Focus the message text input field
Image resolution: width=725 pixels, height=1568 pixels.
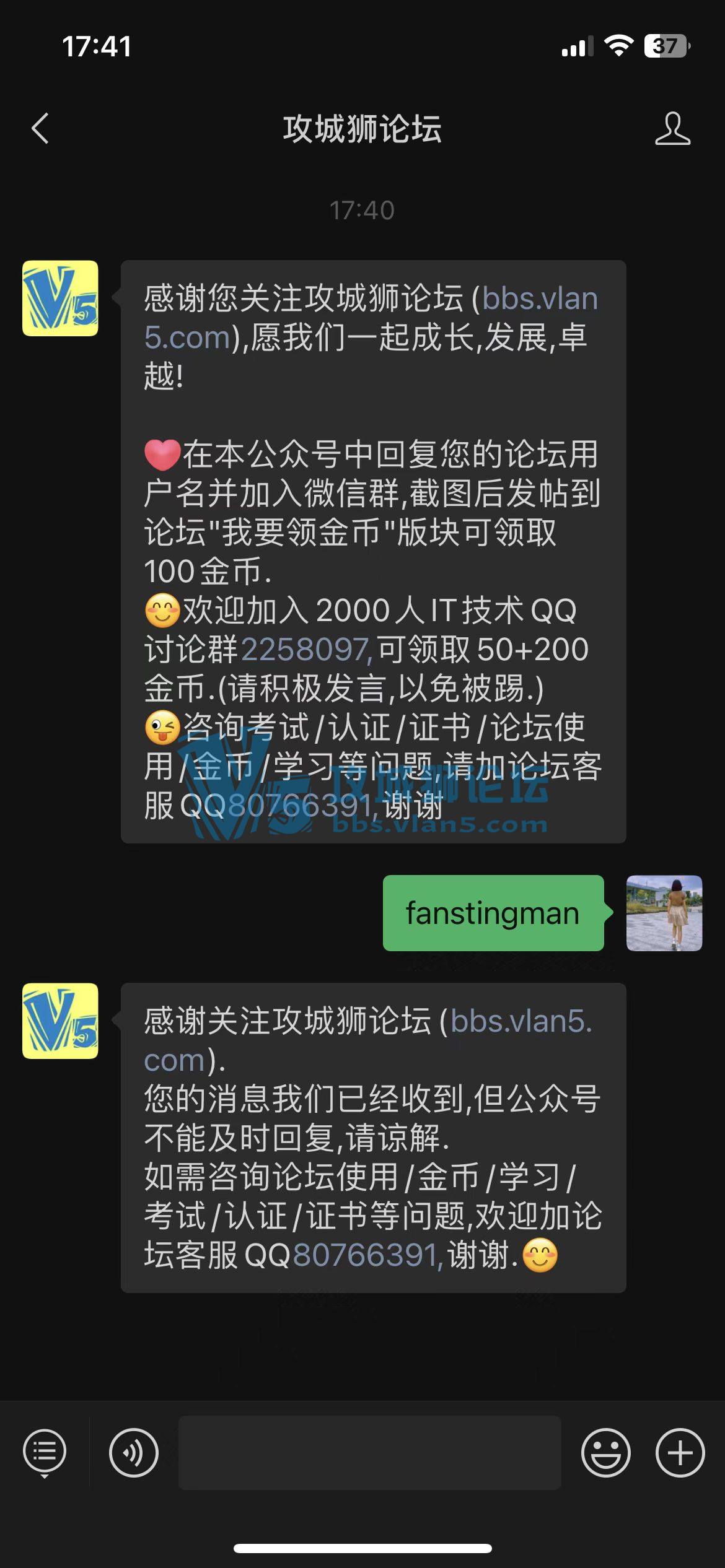[x=369, y=1452]
